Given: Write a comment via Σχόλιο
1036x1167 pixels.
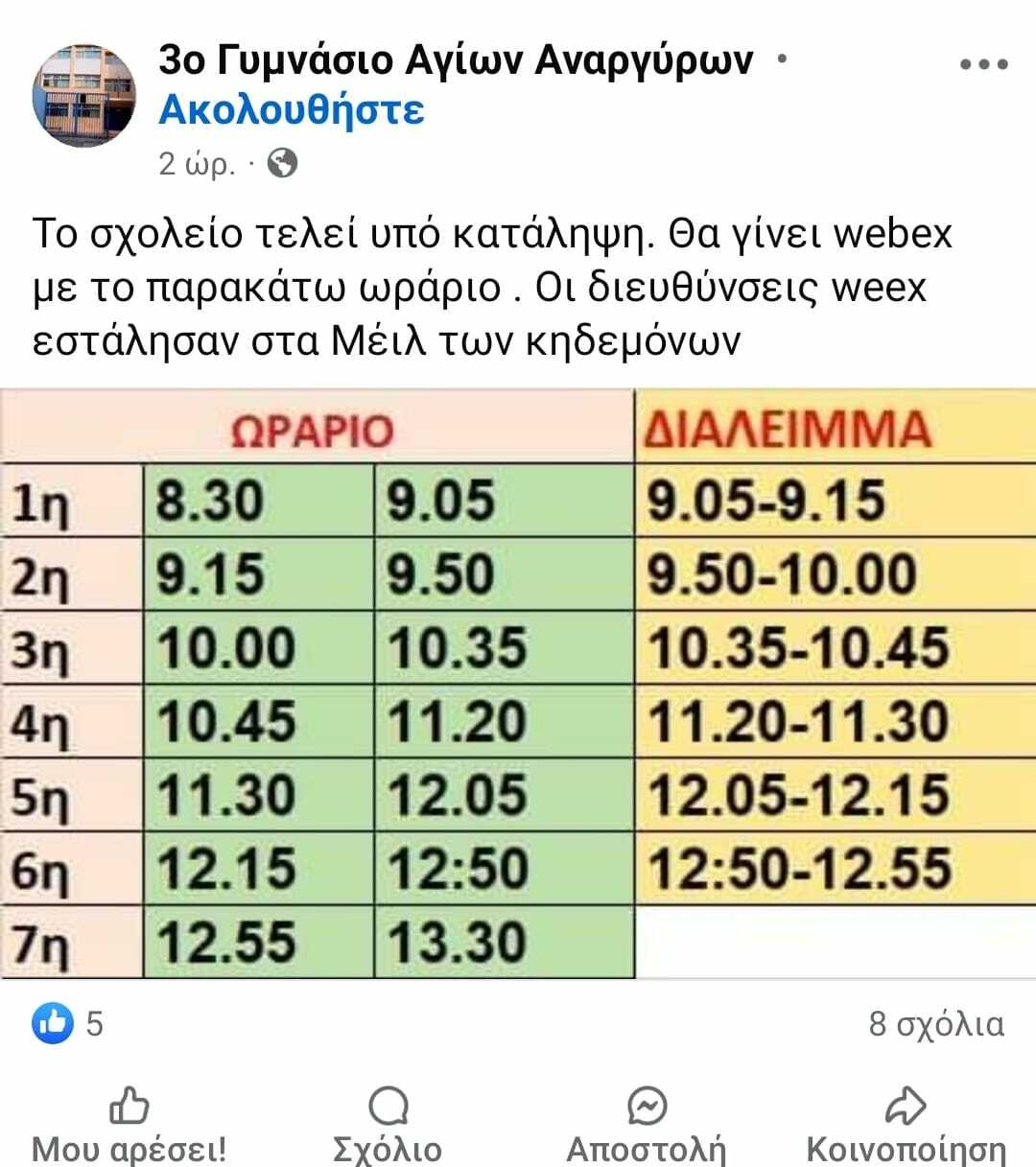Looking at the screenshot, I should point(388,1125).
